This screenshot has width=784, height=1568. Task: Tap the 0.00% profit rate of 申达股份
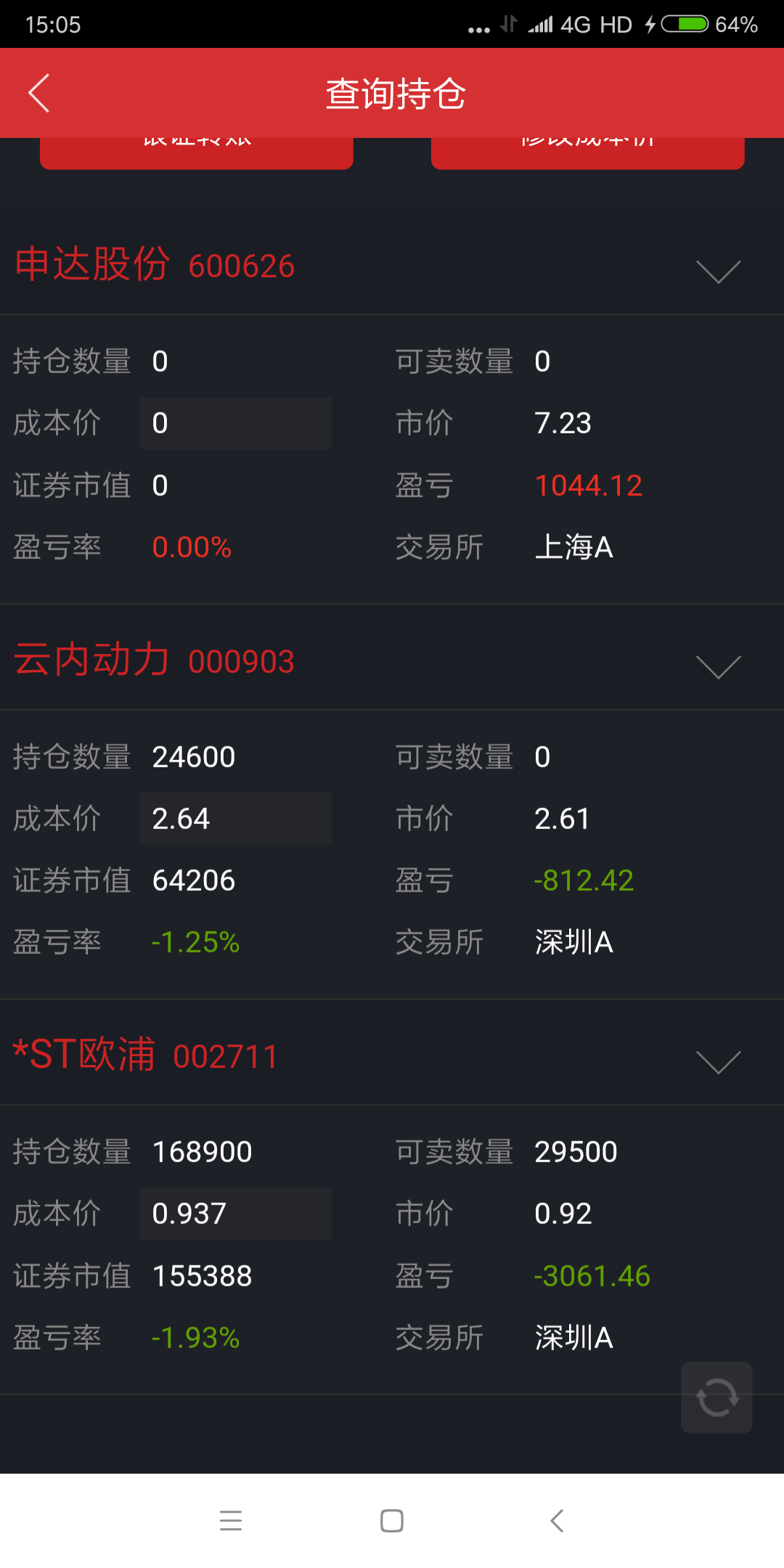coord(192,547)
